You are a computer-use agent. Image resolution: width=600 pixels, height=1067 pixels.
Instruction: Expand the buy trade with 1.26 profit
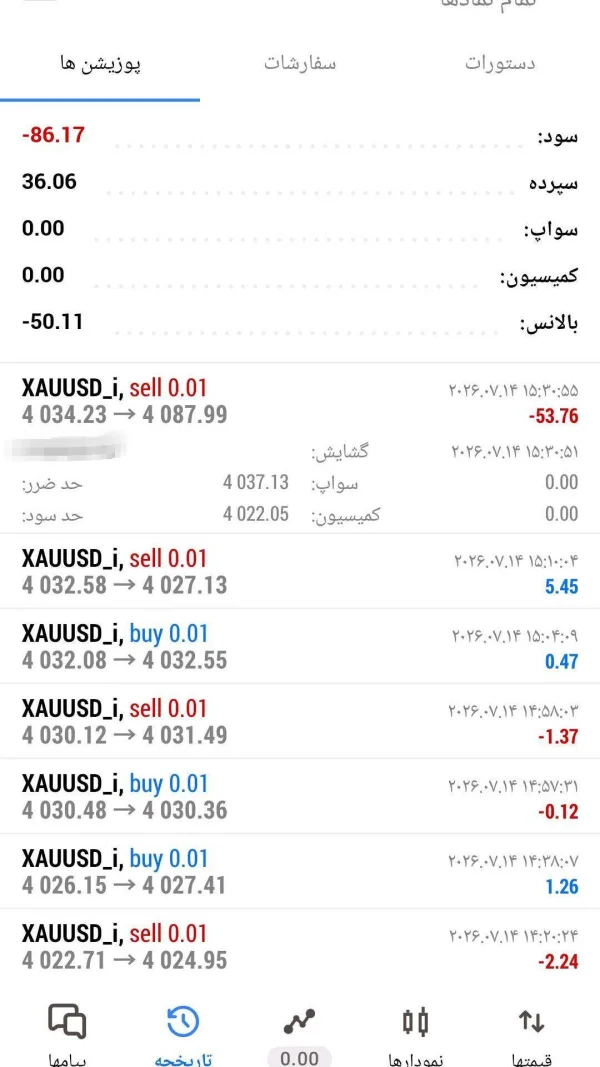[x=300, y=872]
